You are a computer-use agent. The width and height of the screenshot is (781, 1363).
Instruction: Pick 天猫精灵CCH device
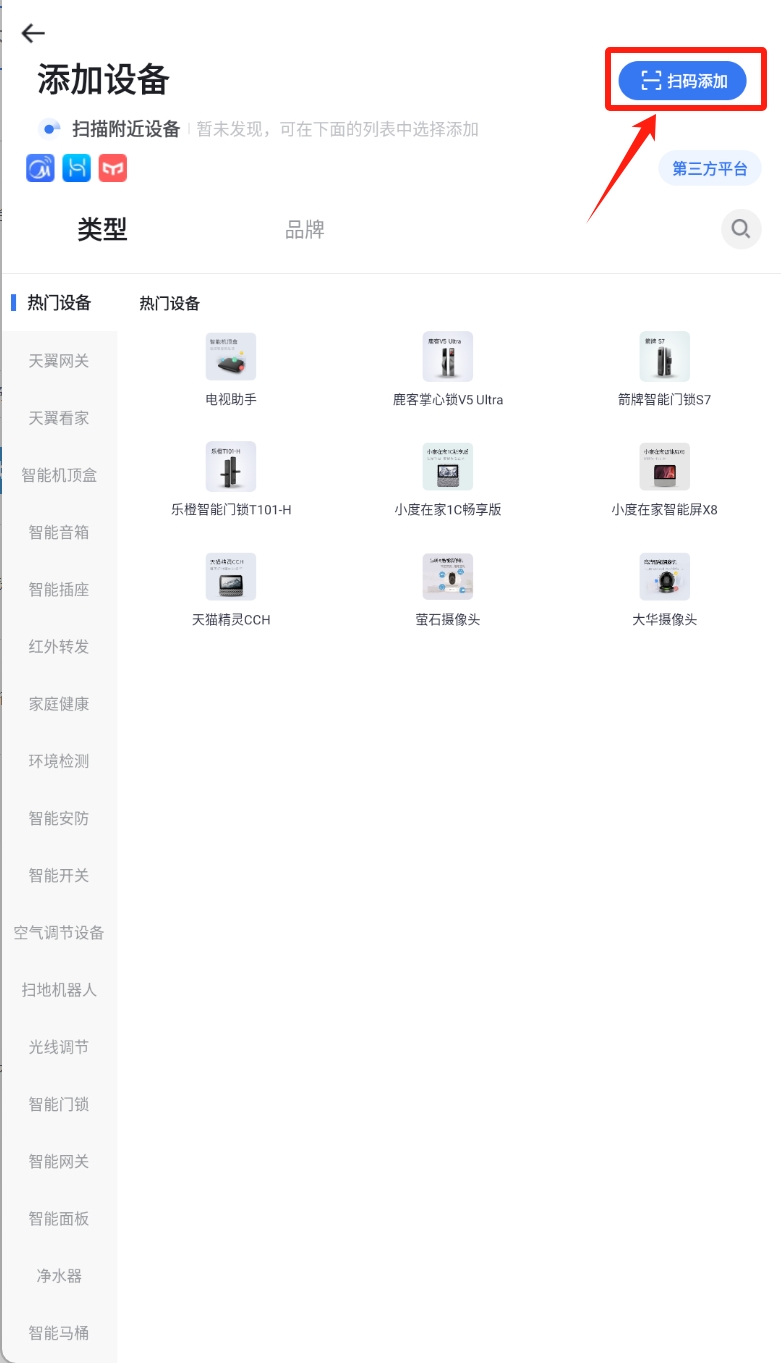coord(230,590)
